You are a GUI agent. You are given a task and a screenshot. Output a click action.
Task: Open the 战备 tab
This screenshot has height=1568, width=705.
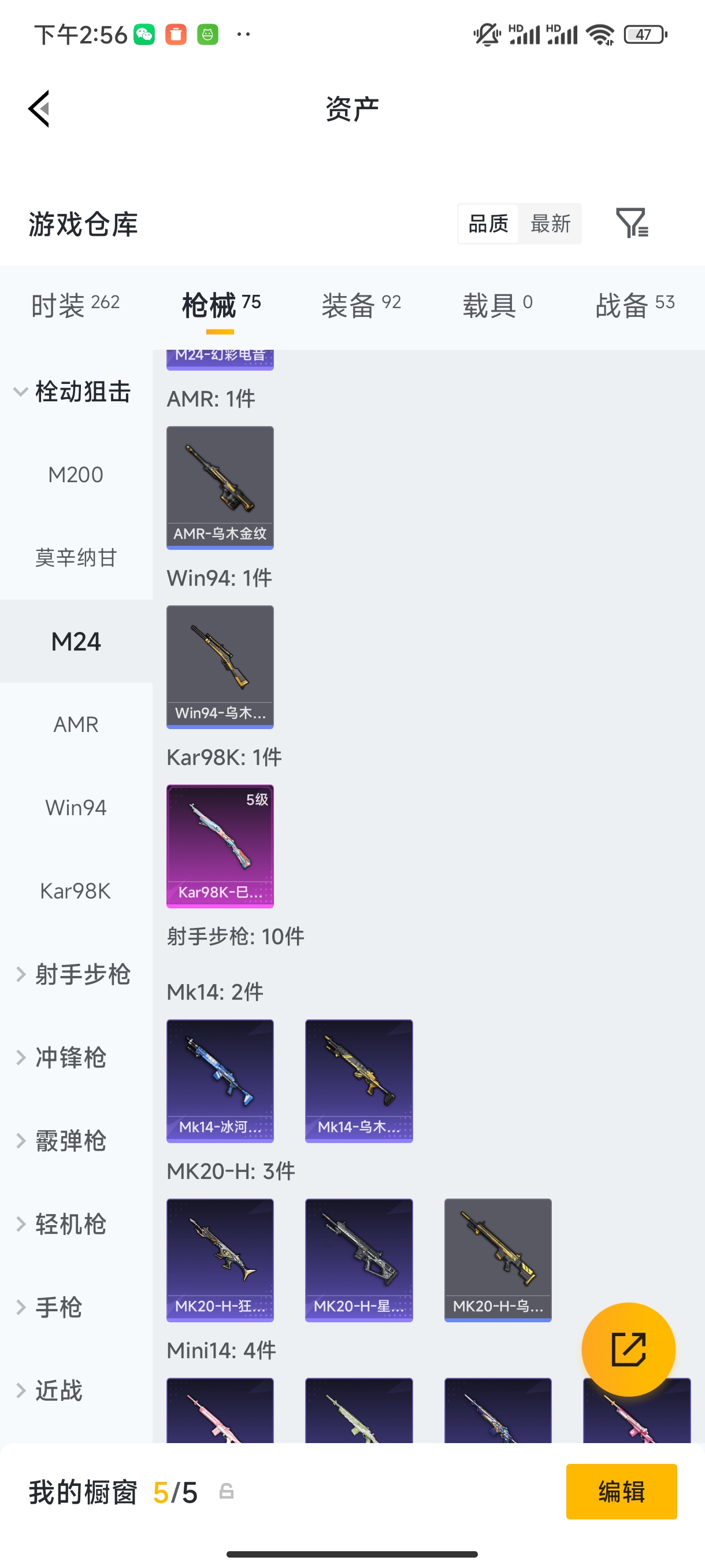[x=634, y=304]
